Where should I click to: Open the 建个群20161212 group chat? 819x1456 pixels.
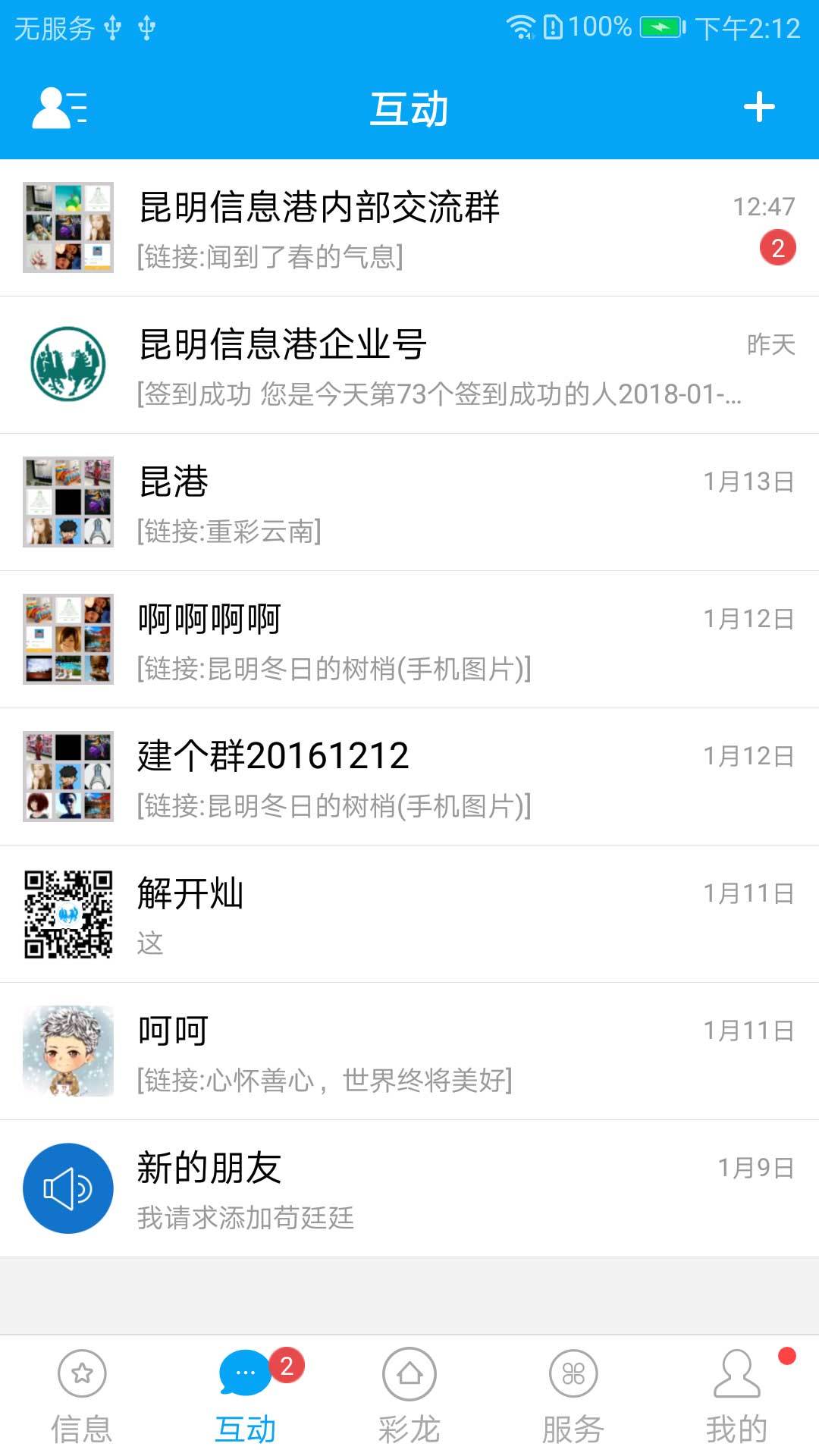(x=409, y=777)
